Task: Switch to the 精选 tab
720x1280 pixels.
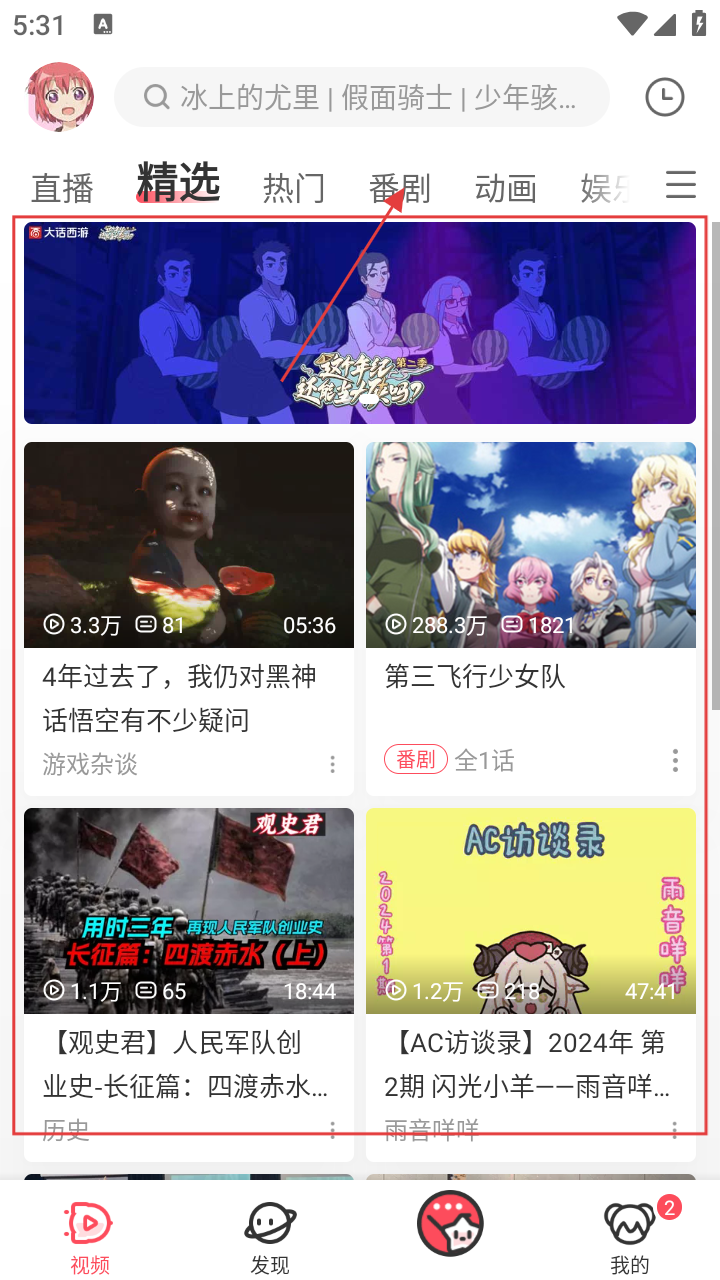Action: [x=178, y=183]
